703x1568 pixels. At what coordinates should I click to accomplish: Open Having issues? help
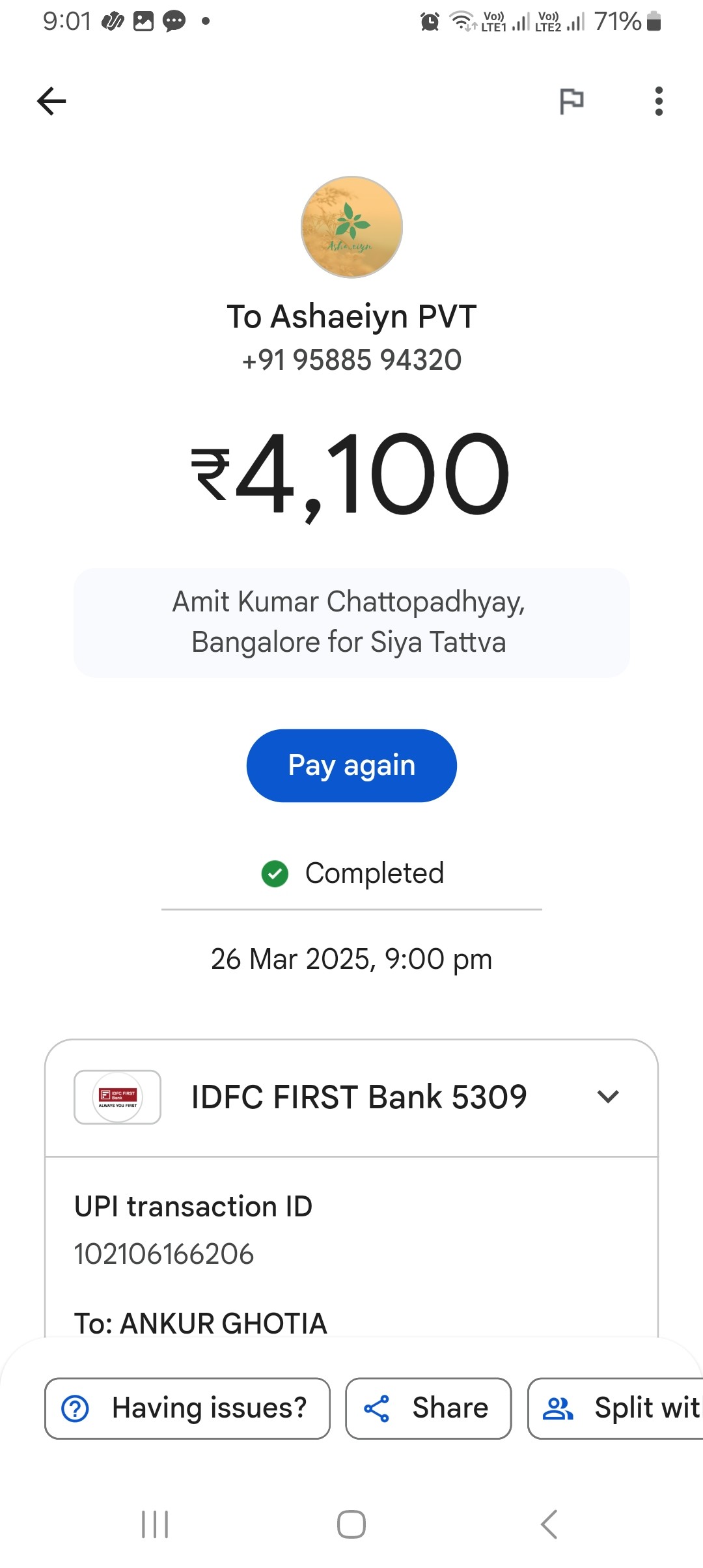click(187, 1408)
